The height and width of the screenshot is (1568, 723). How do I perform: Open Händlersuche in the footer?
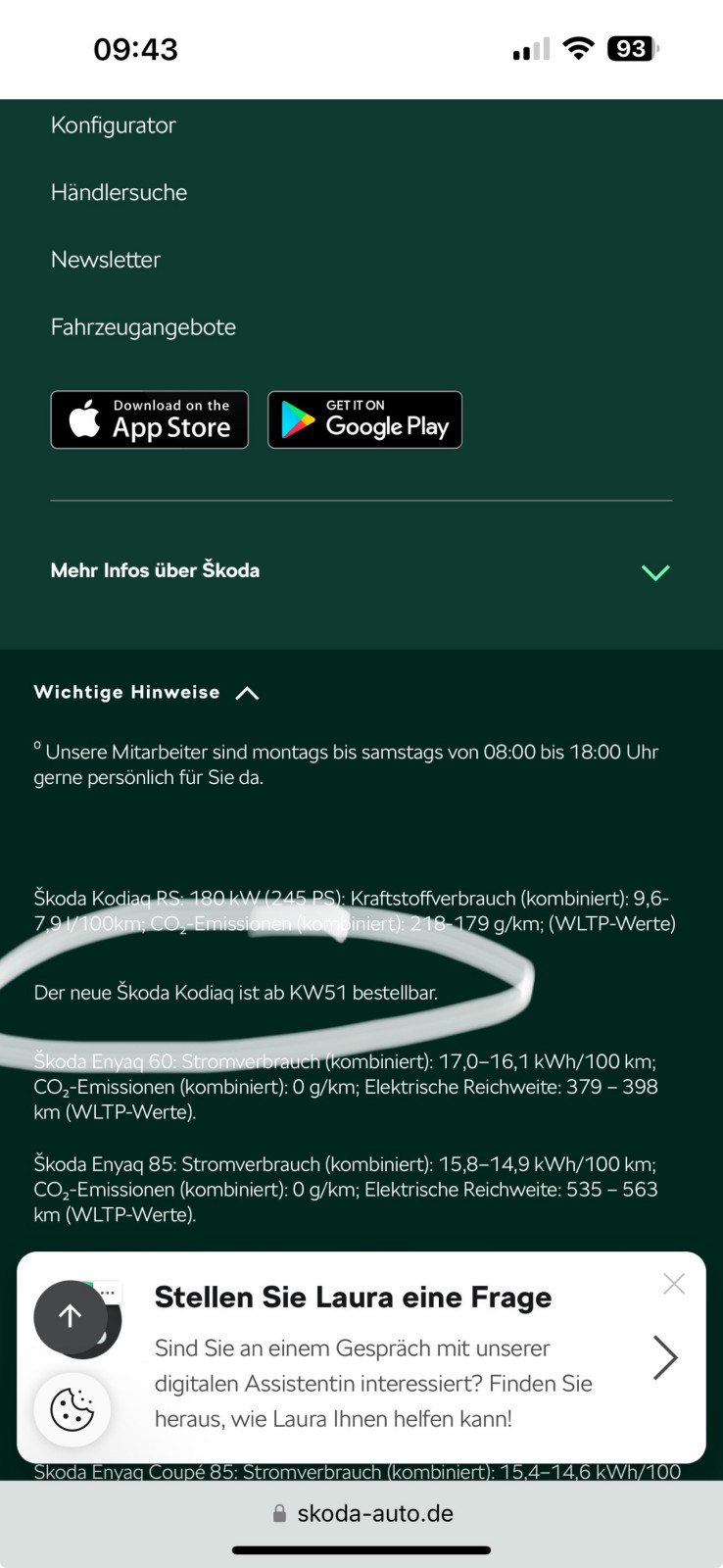(119, 192)
